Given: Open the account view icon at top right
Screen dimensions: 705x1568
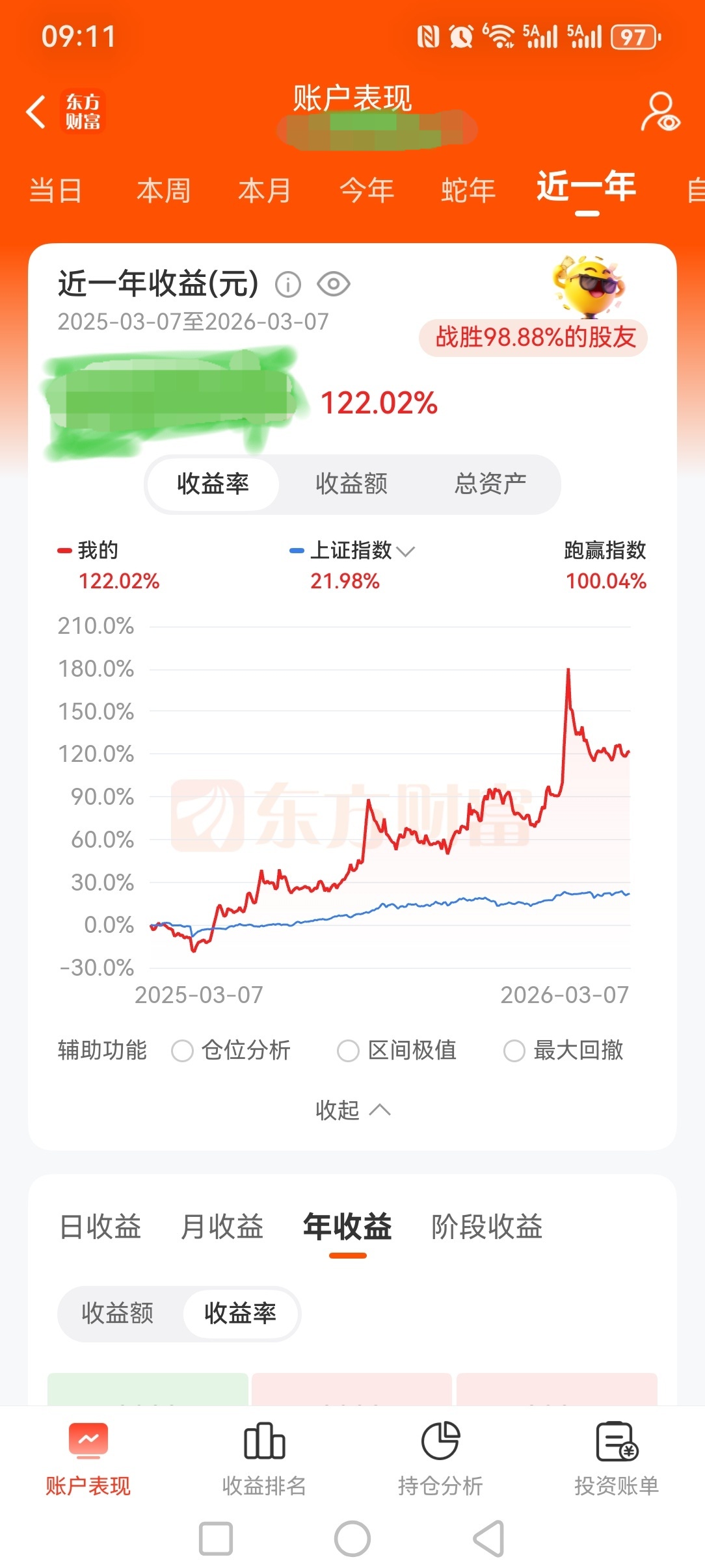Looking at the screenshot, I should pos(660,112).
